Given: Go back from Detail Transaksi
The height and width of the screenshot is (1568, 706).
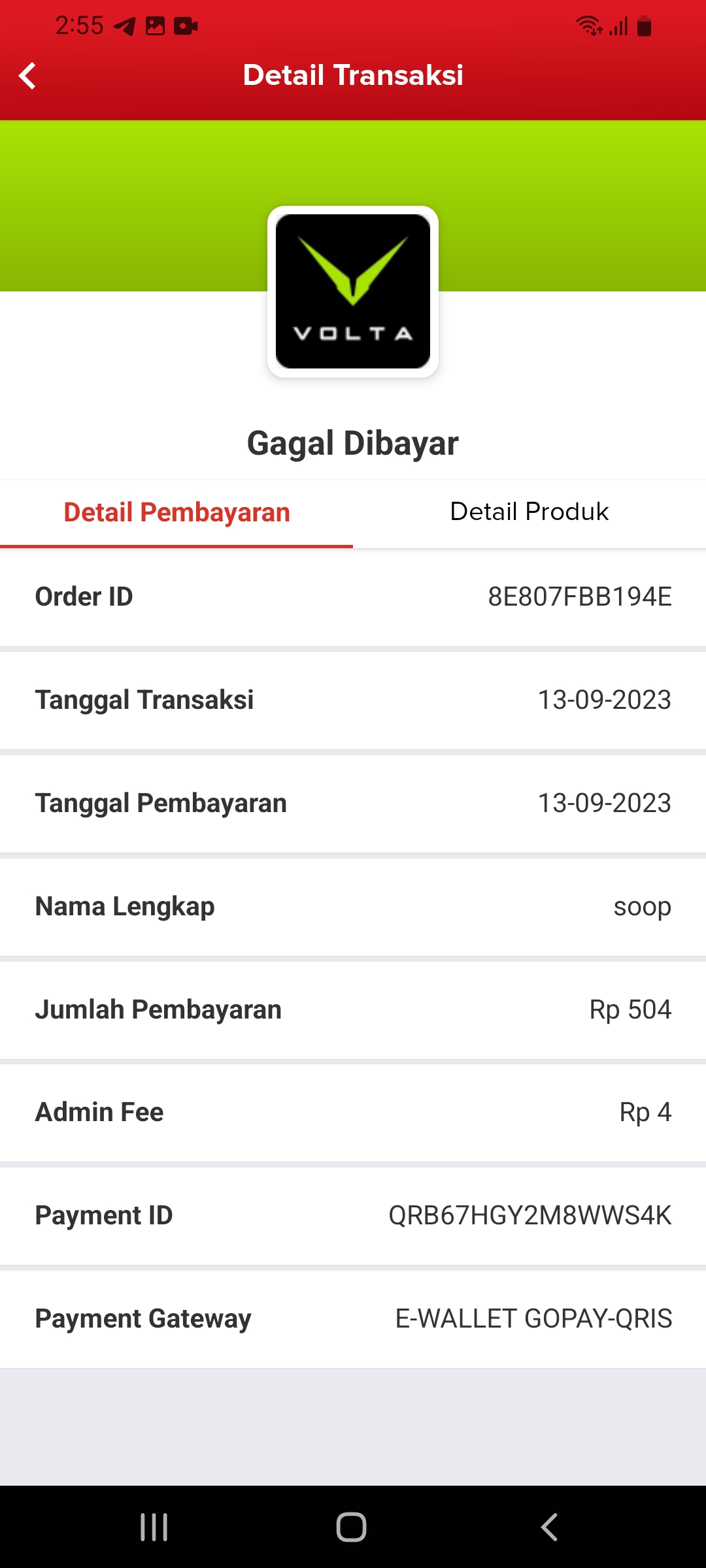Looking at the screenshot, I should (27, 76).
